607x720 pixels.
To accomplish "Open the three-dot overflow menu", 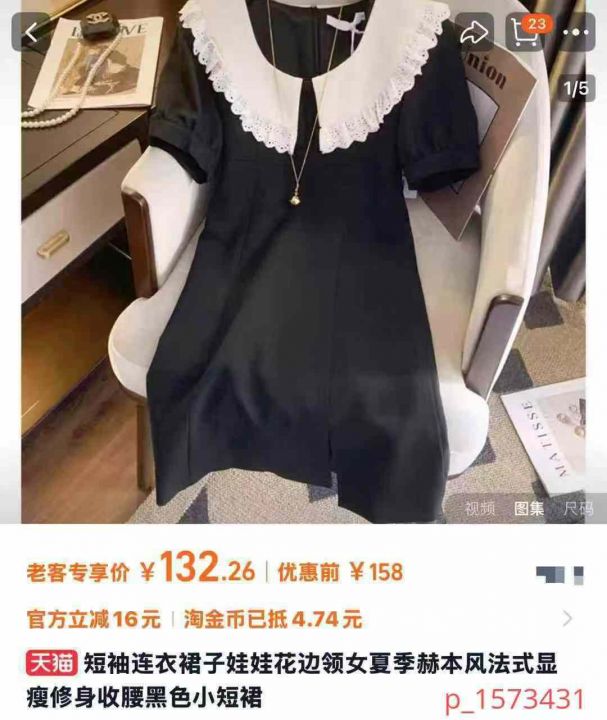I will 577,32.
